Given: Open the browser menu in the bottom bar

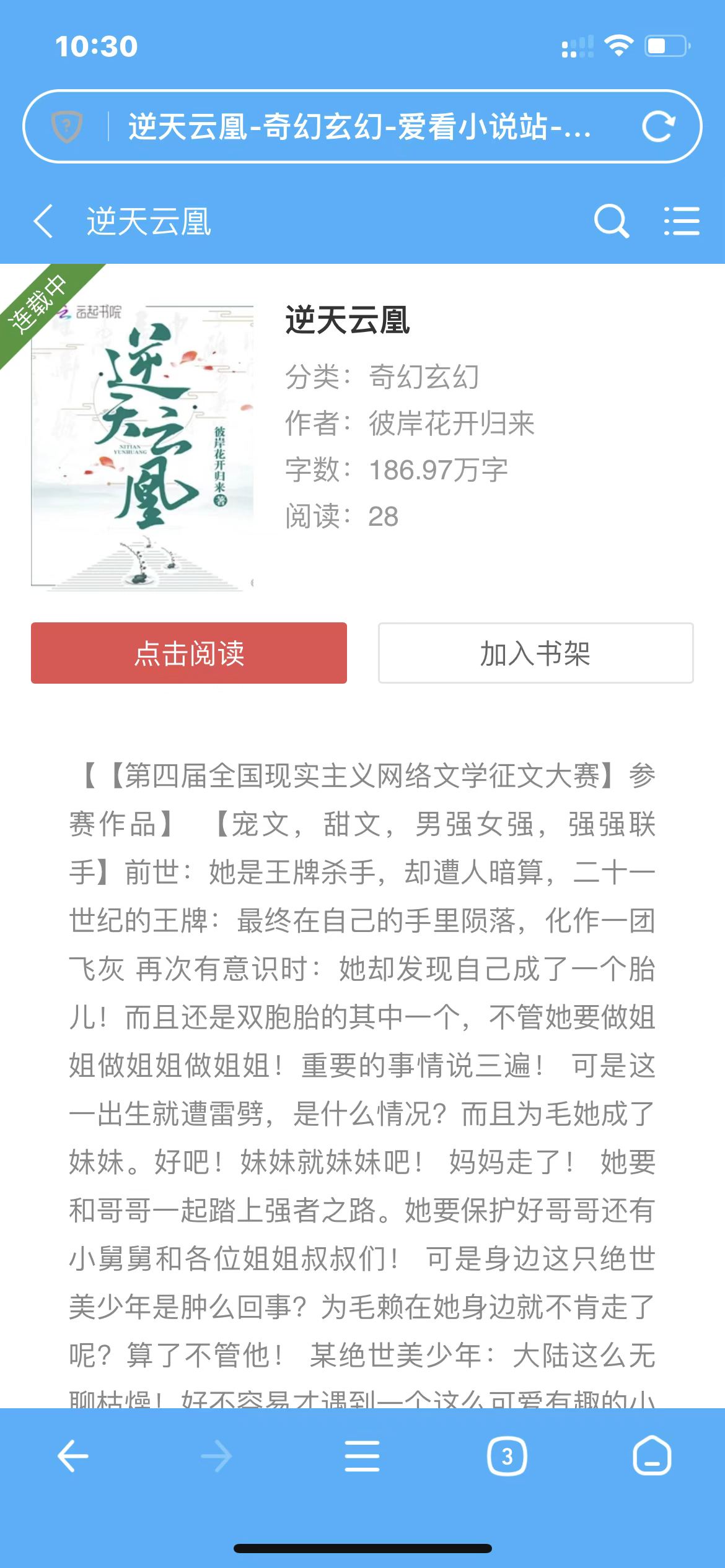Looking at the screenshot, I should 362,1456.
